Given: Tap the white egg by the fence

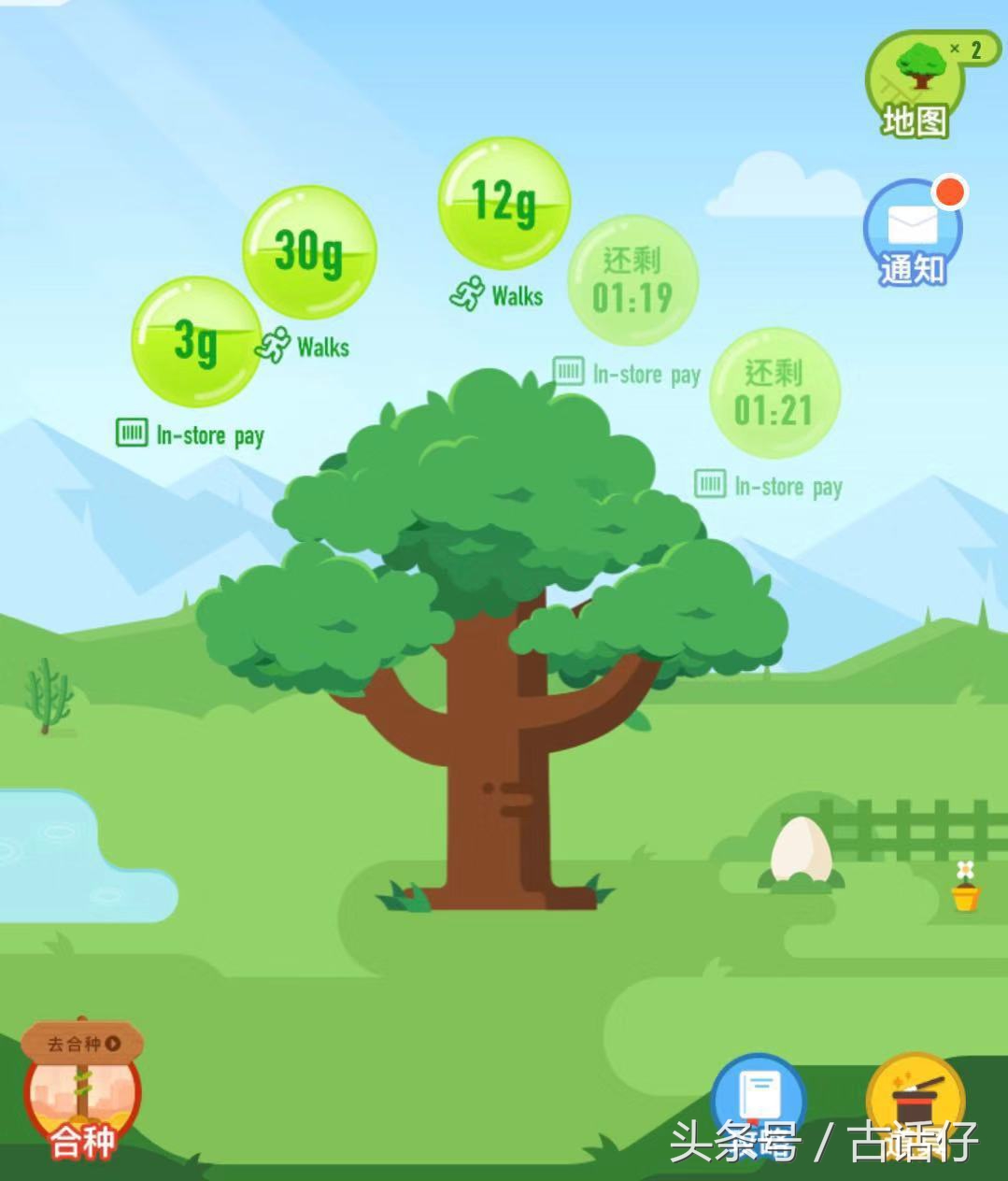Looking at the screenshot, I should tap(800, 848).
